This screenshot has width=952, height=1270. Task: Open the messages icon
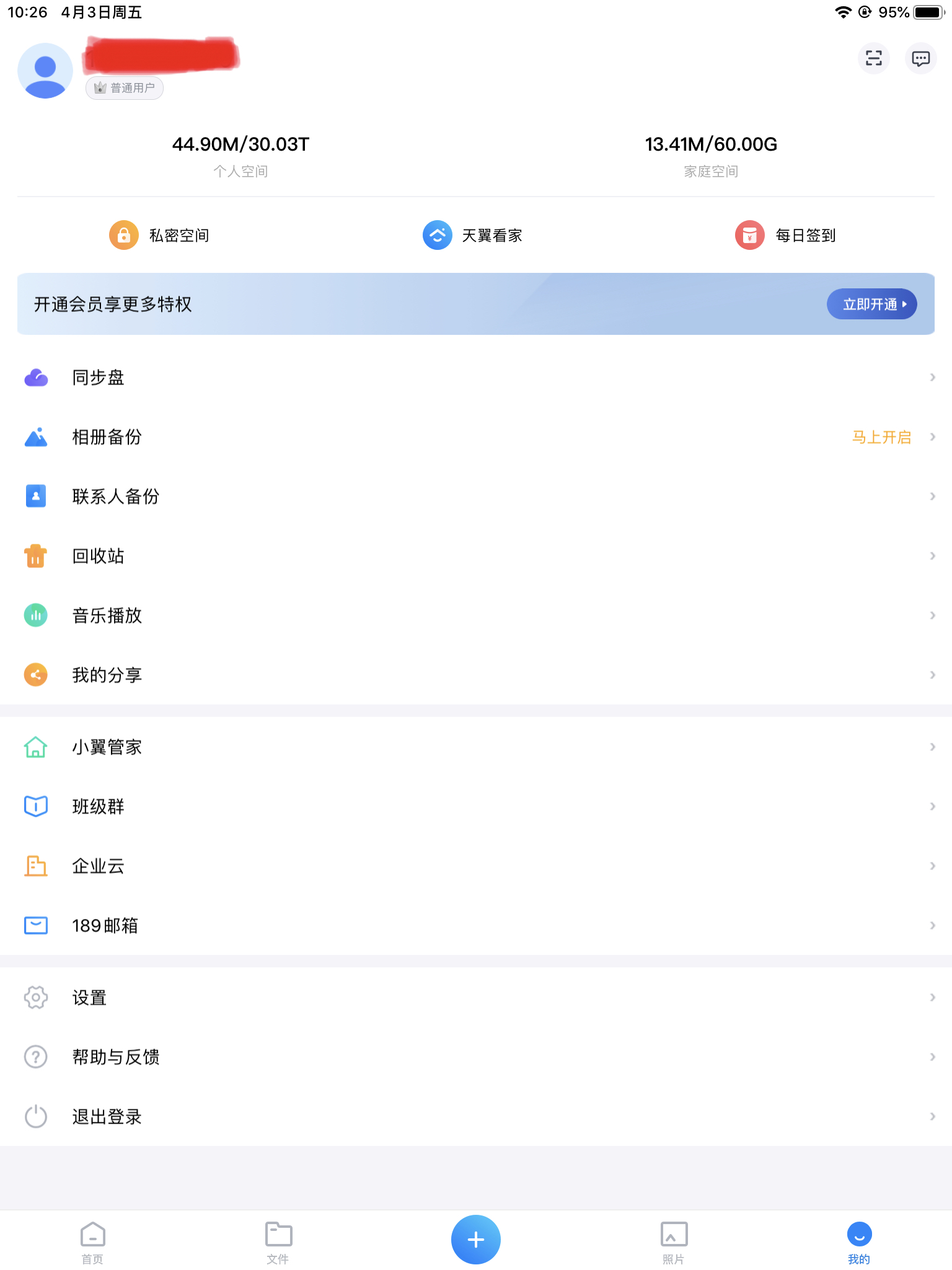[920, 58]
